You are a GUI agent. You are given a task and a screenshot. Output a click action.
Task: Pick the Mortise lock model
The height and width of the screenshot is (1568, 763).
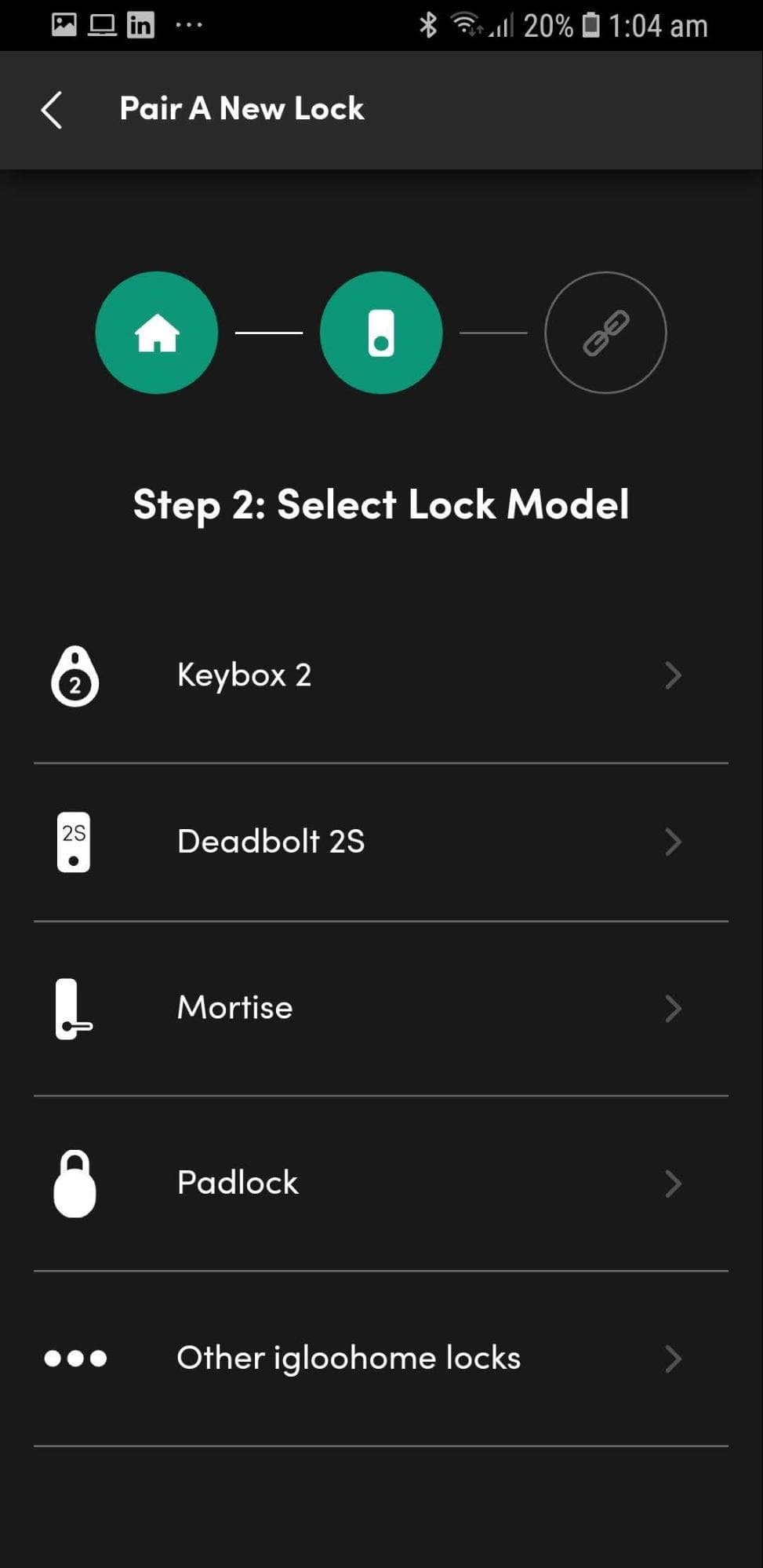coord(381,1008)
